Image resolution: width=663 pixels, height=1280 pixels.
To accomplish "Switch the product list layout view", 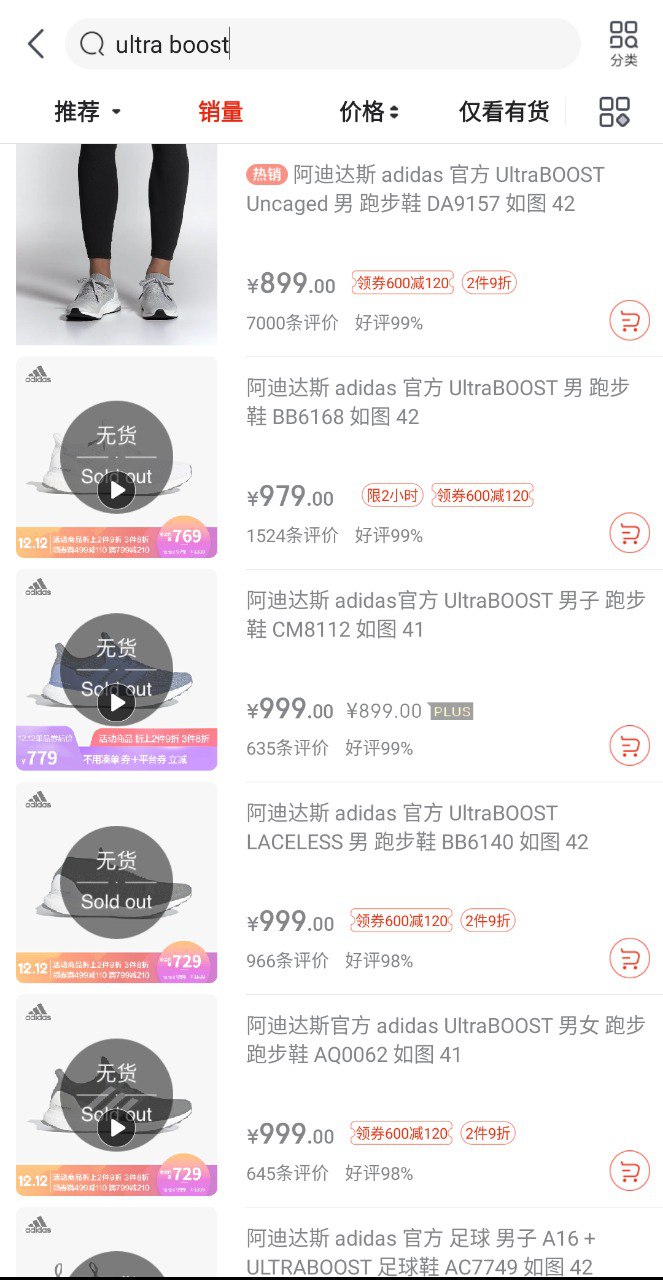I will pyautogui.click(x=614, y=112).
